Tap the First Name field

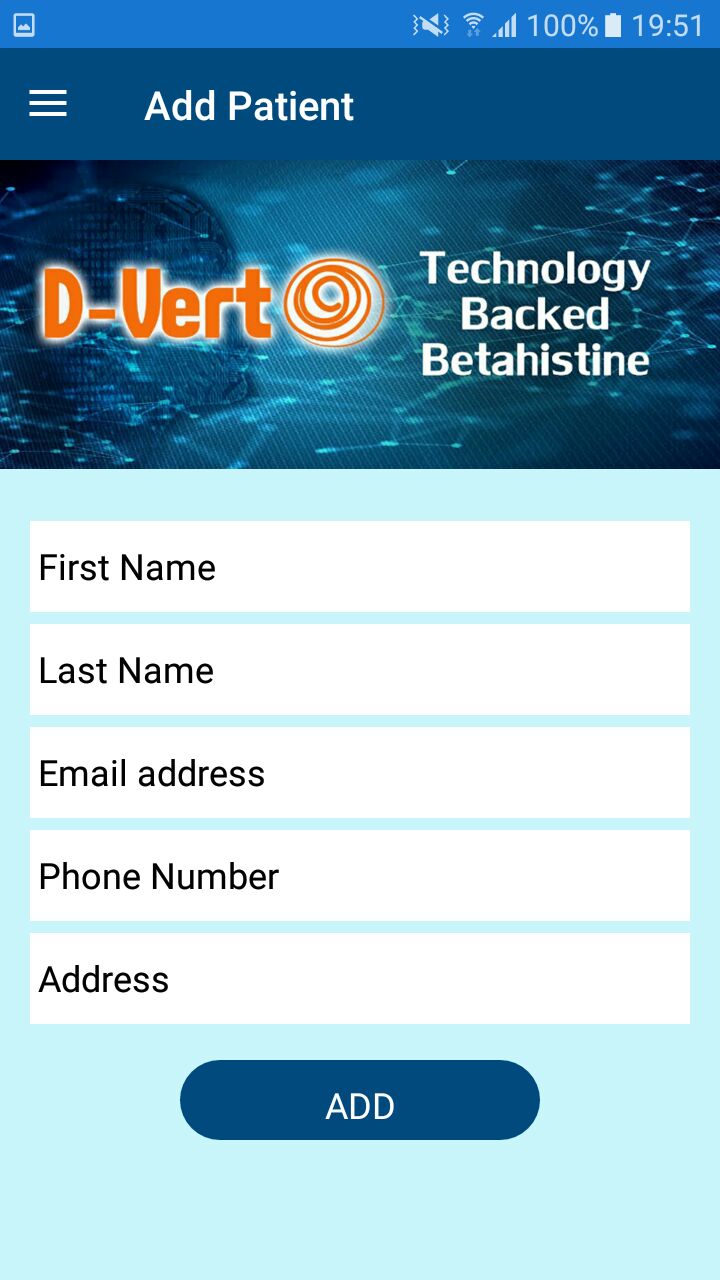(360, 566)
